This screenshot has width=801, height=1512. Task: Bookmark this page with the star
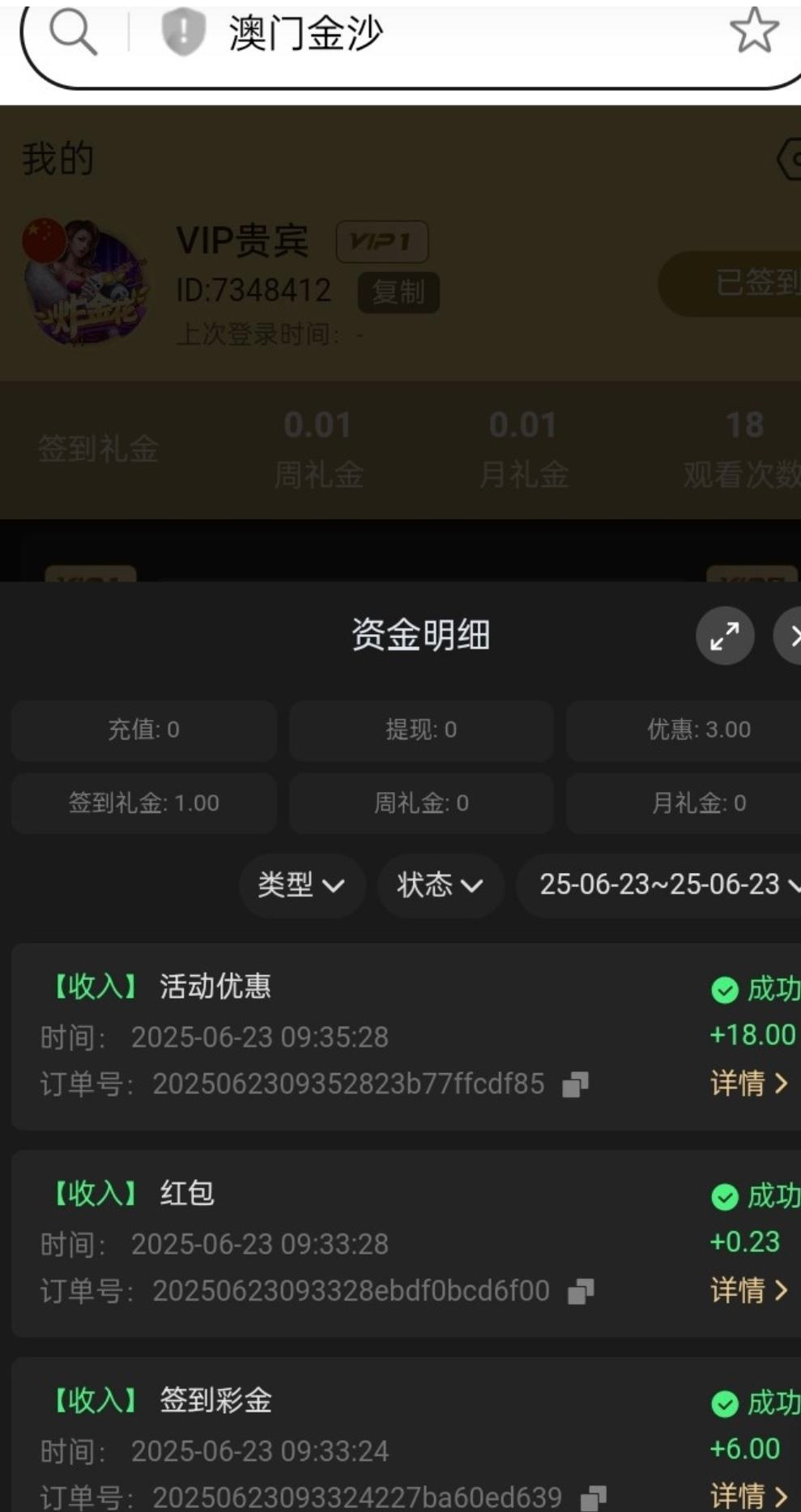[754, 32]
